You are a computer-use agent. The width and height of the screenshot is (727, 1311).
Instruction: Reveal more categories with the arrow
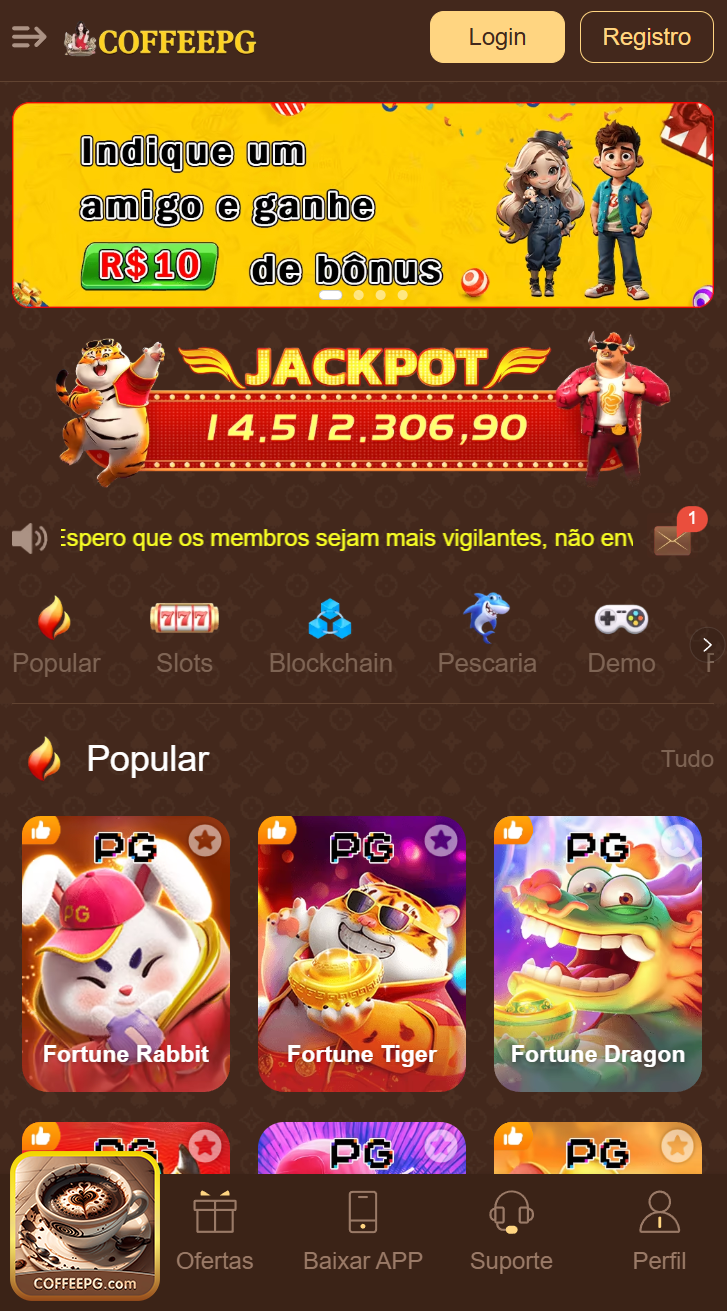click(707, 645)
